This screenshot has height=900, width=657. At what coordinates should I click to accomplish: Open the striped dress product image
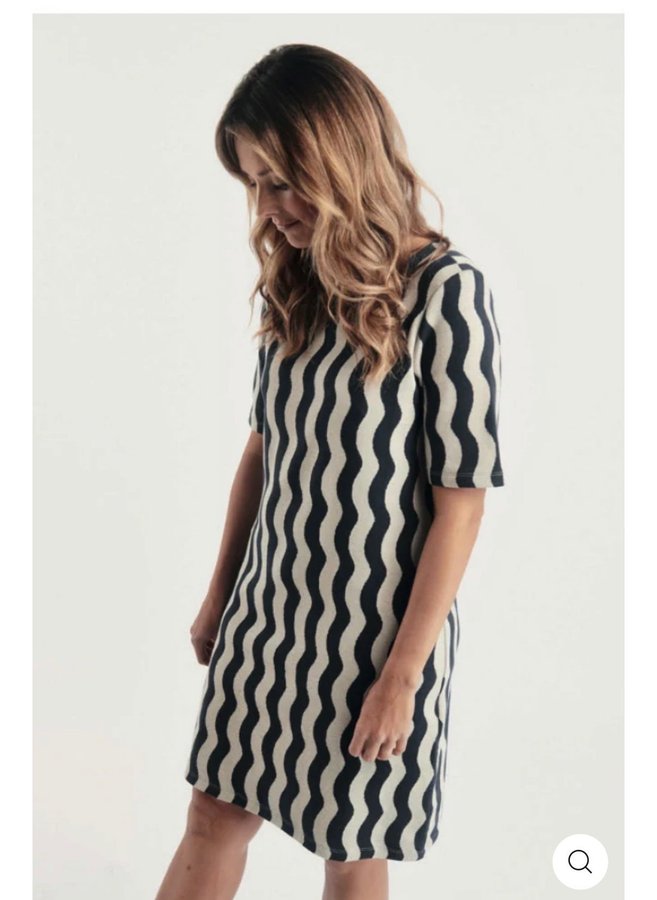[x=328, y=450]
